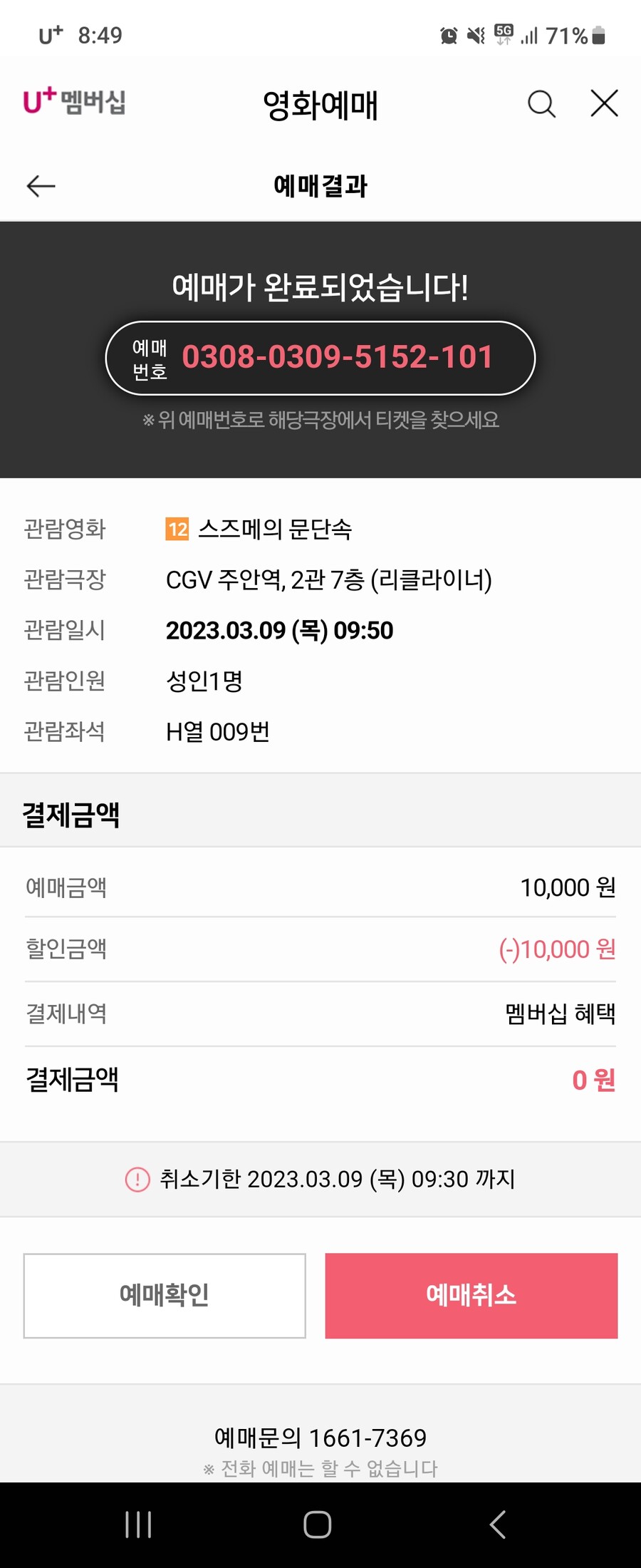Tap the warning icon next to 취소기한
This screenshot has height=1568, width=641.
click(137, 1179)
